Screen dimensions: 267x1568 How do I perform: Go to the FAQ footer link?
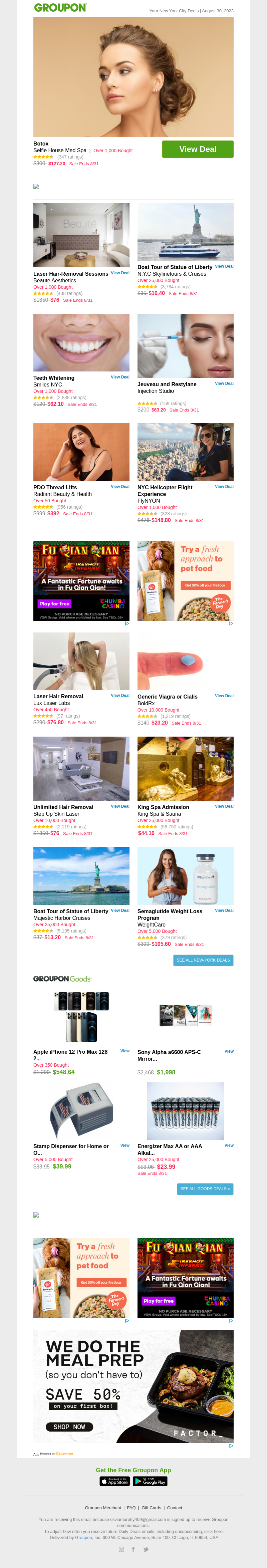131,1508
